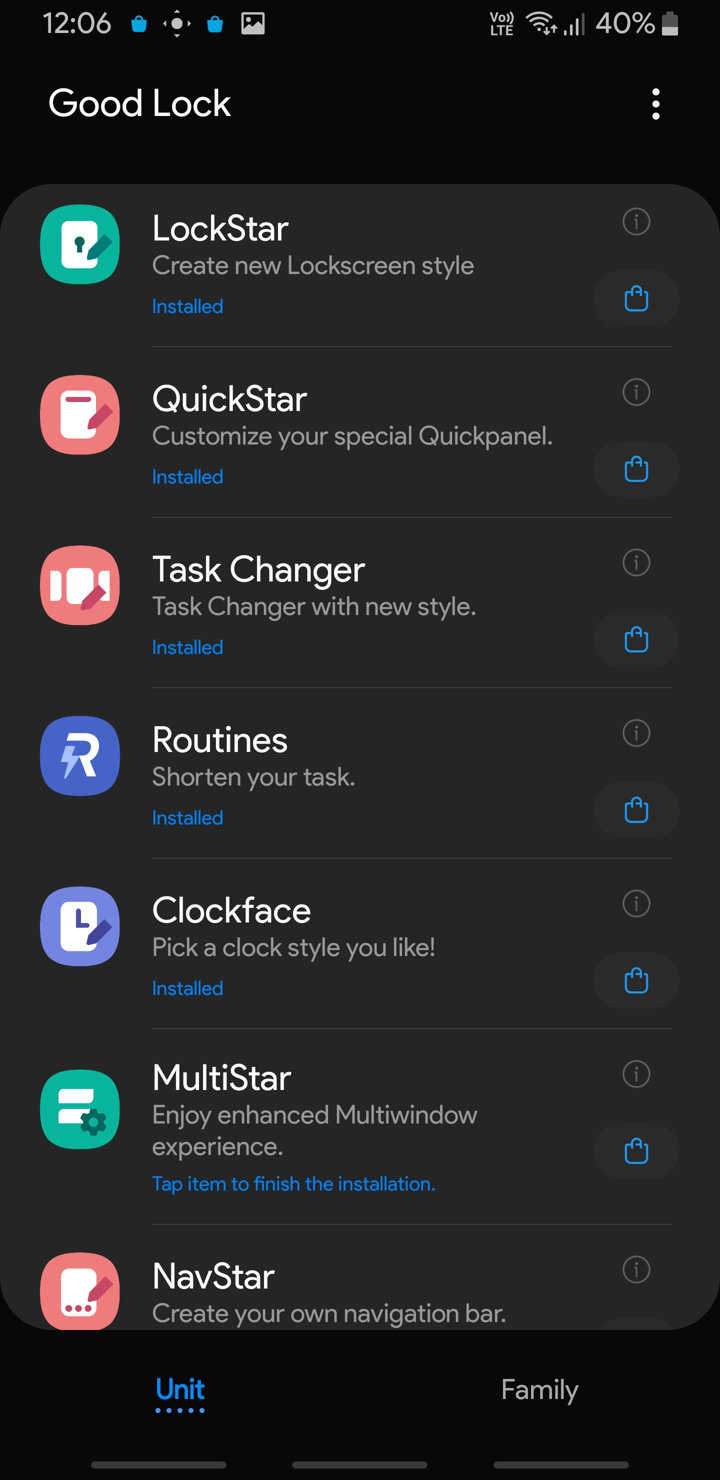The width and height of the screenshot is (720, 1480).
Task: Open QuickStar's store bag button
Action: [636, 468]
